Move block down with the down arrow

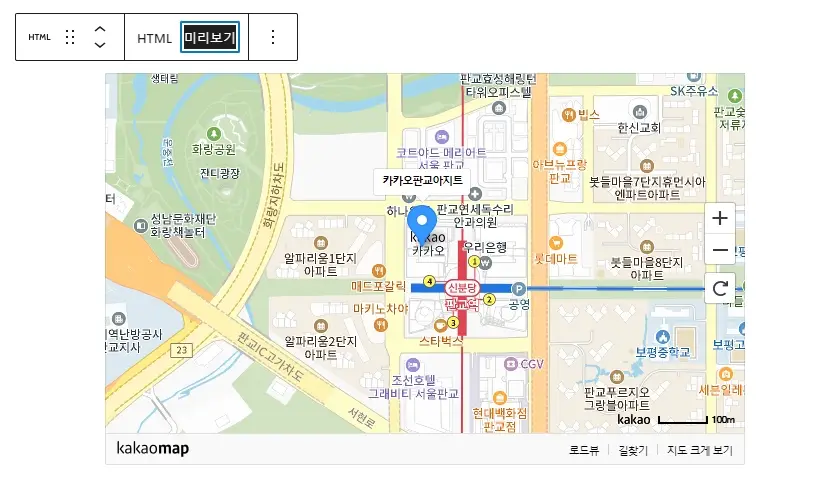tap(100, 46)
